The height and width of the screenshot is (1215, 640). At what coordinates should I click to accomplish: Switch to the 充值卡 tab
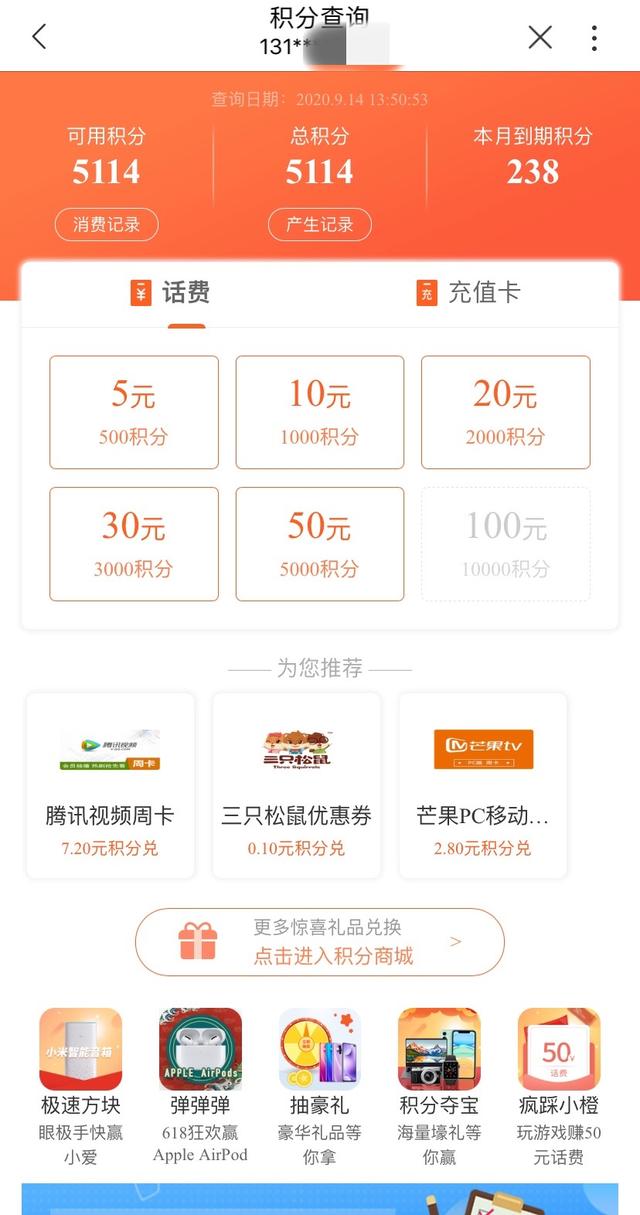click(x=469, y=293)
